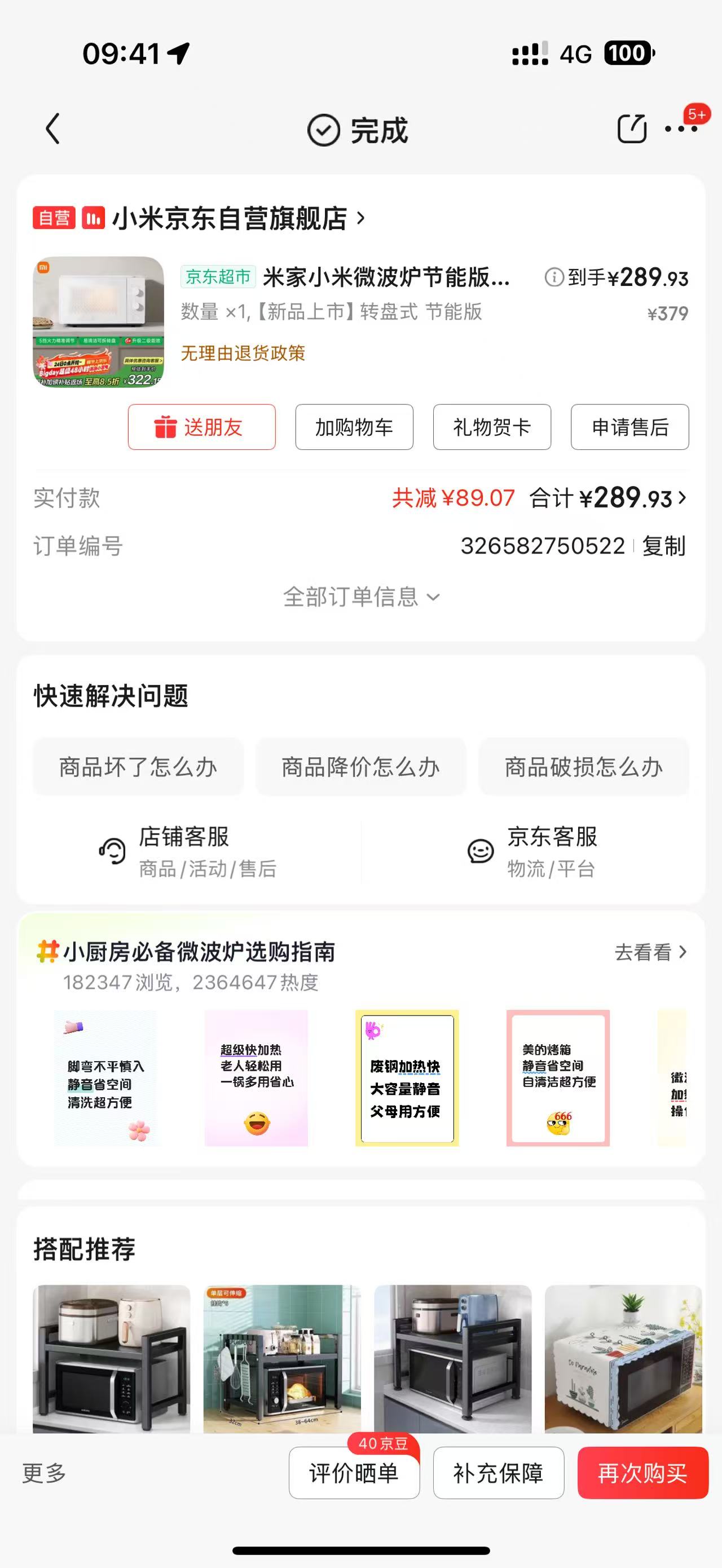Viewport: 722px width, 1568px height.
Task: Open the three-dot overflow menu
Action: [681, 129]
